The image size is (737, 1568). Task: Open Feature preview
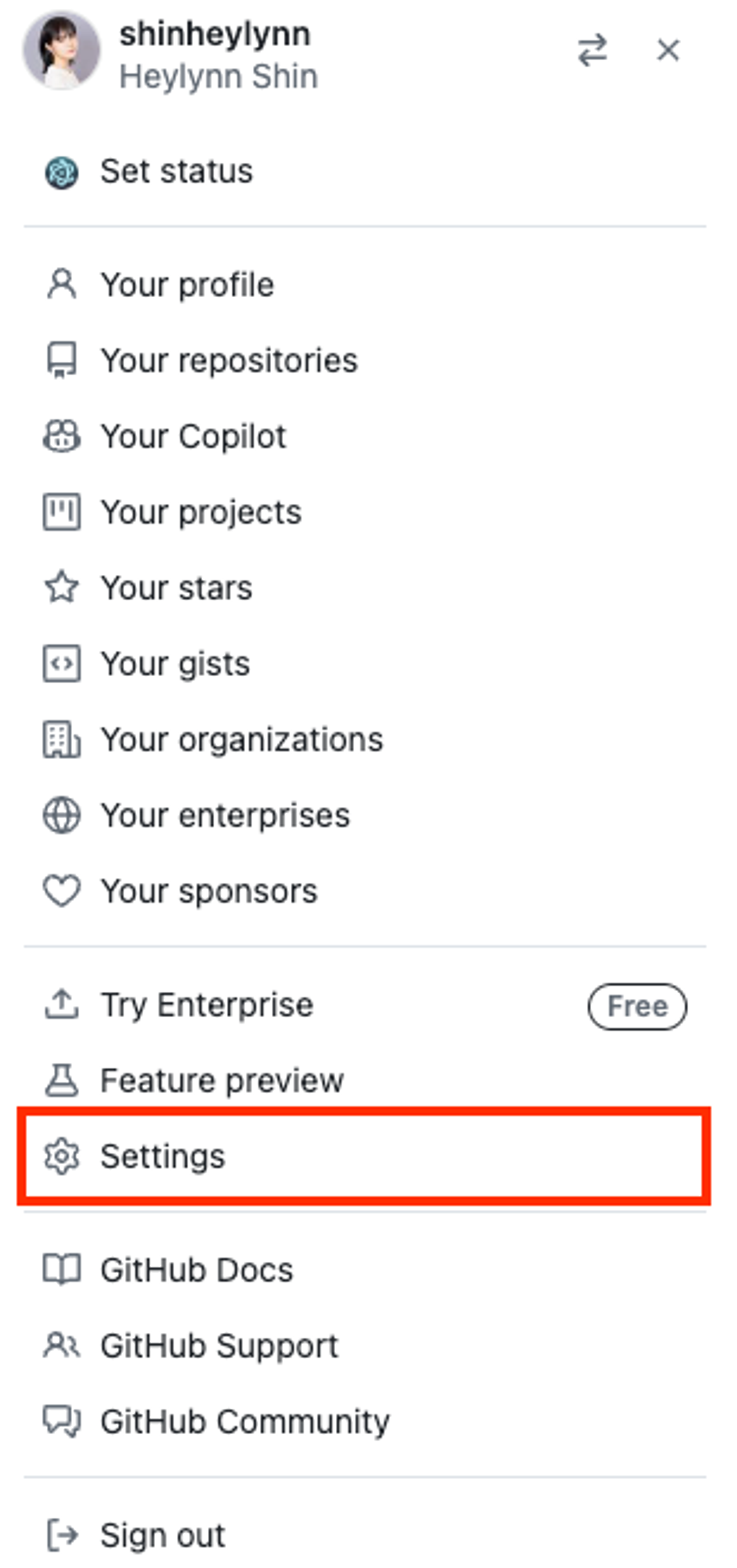tap(222, 1080)
